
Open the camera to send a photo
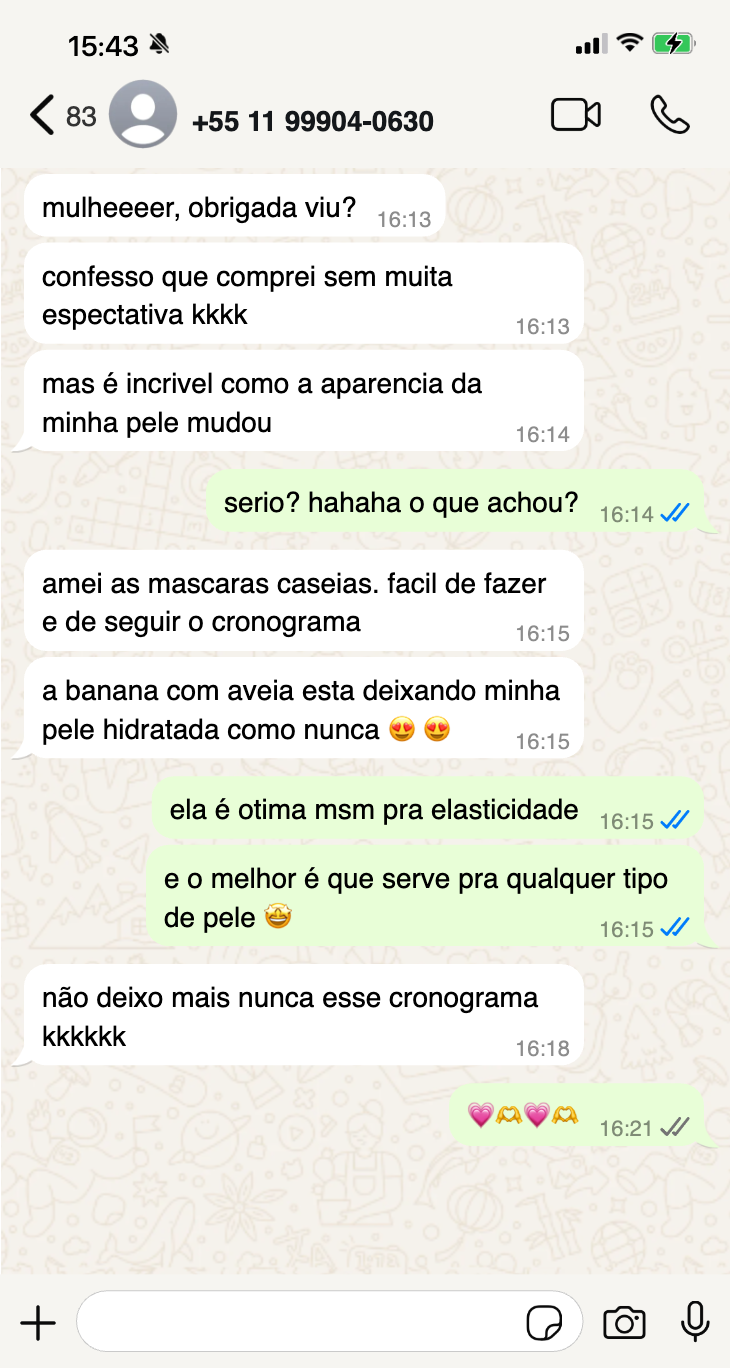pos(624,1323)
